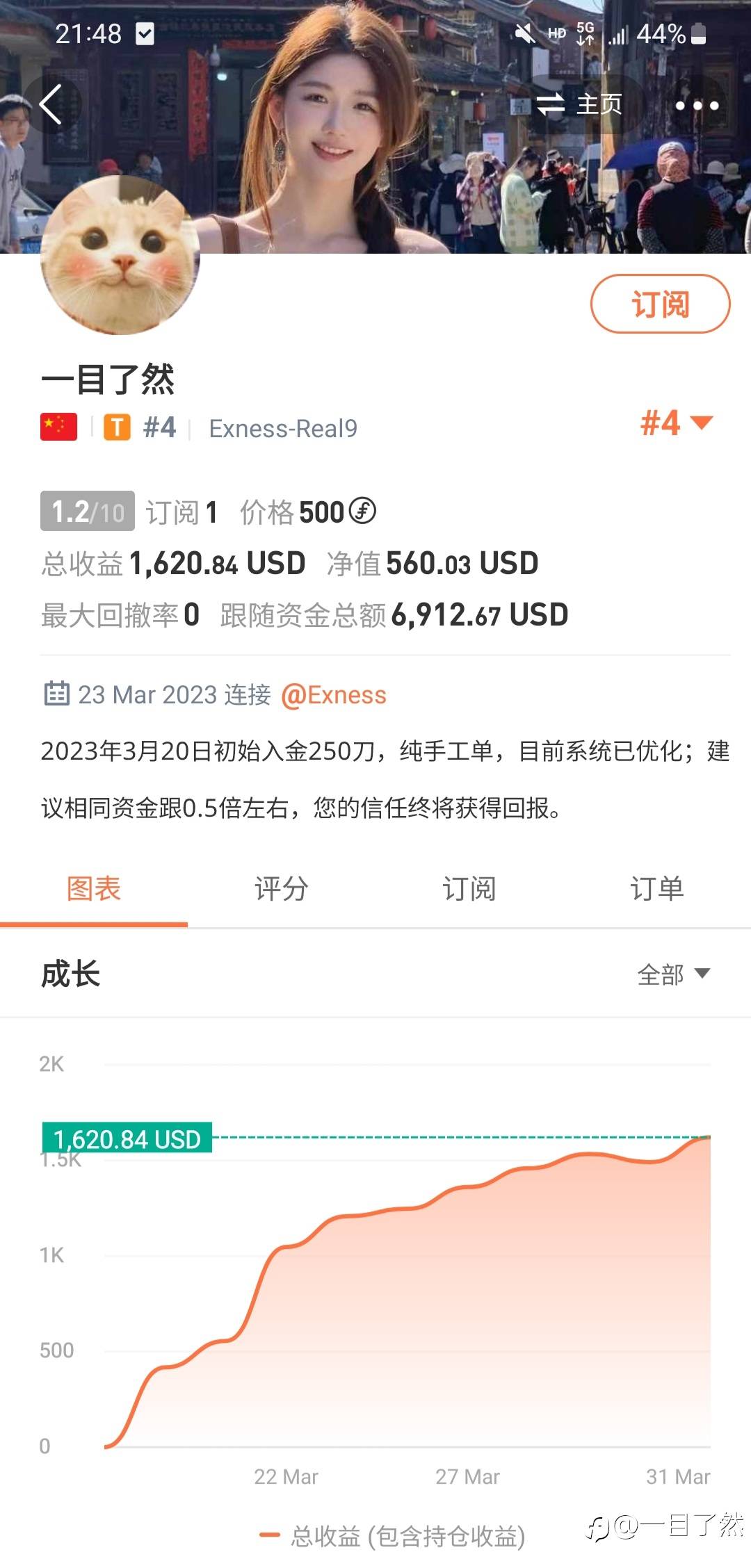Open the 订阅 tab in tab bar
The height and width of the screenshot is (1568, 751).
[x=469, y=889]
